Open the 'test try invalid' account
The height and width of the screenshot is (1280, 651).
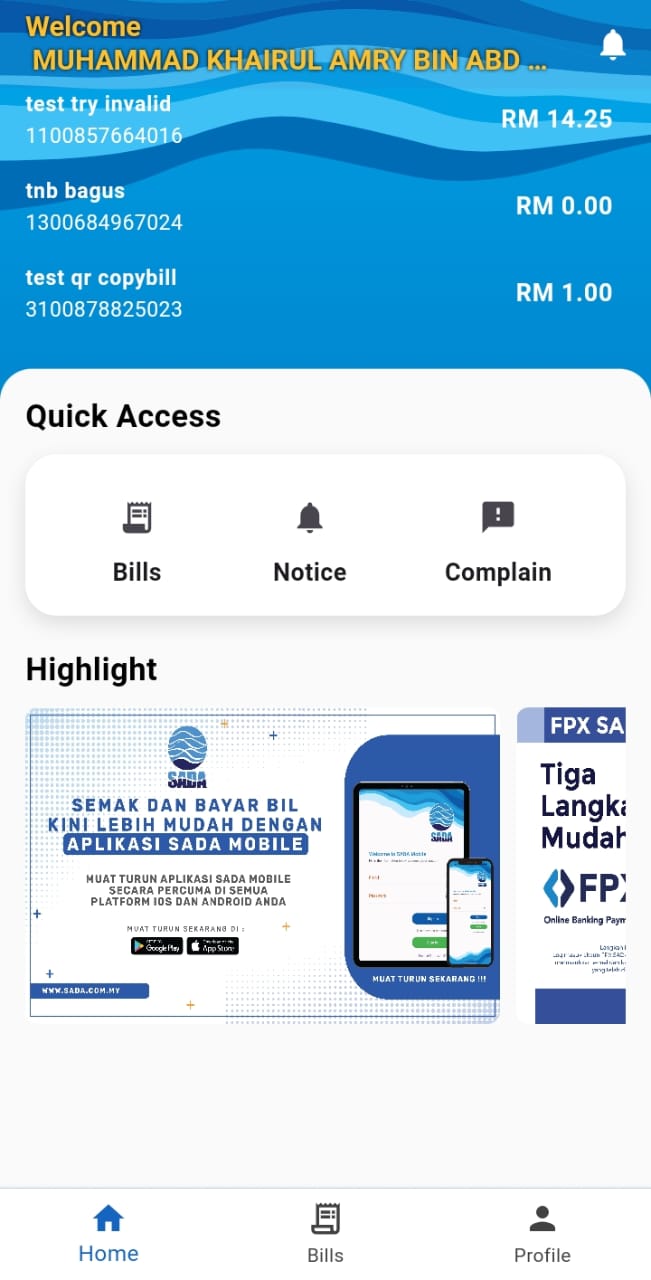tap(319, 119)
